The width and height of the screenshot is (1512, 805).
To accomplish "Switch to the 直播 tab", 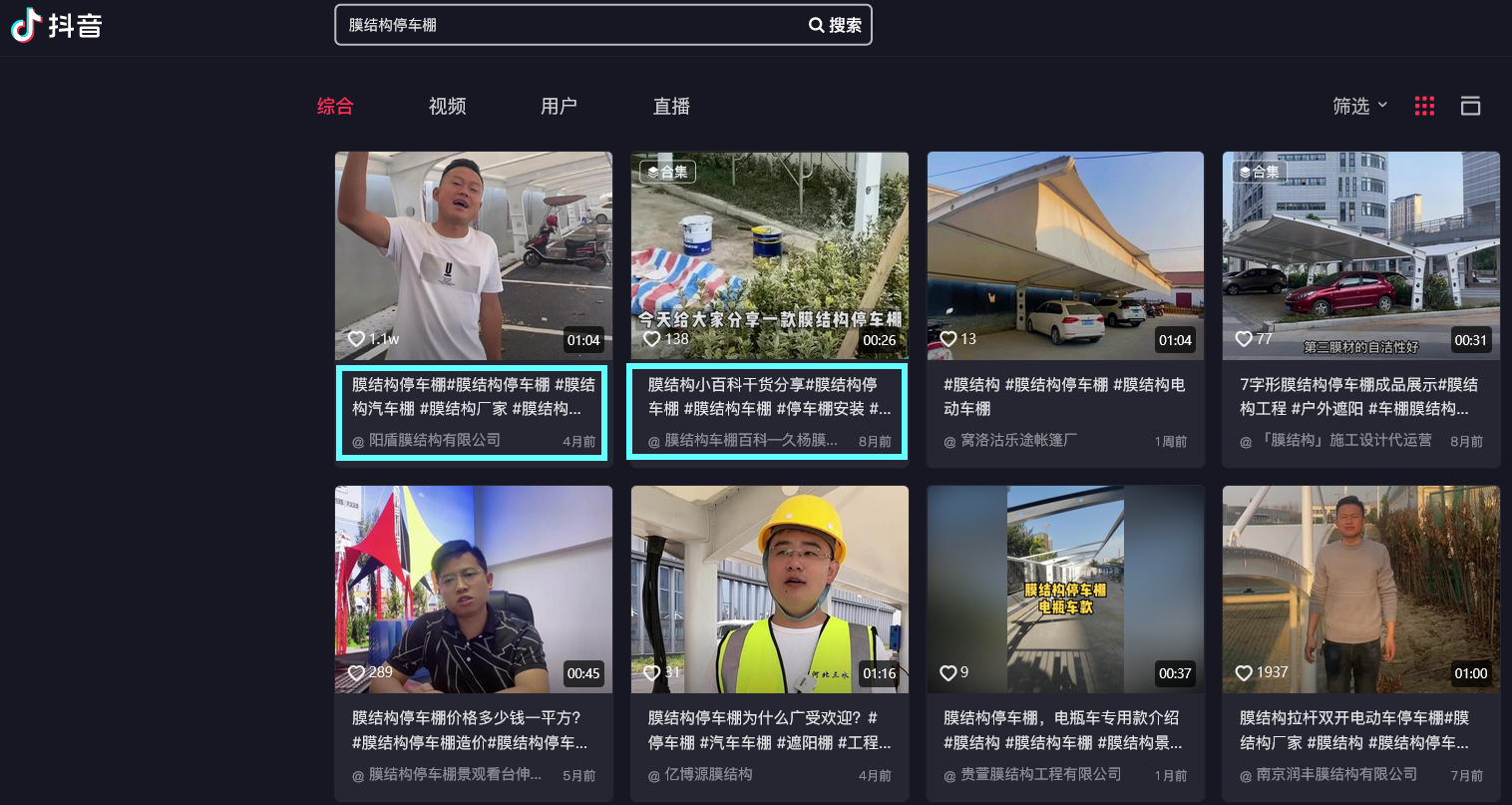I will [x=671, y=106].
